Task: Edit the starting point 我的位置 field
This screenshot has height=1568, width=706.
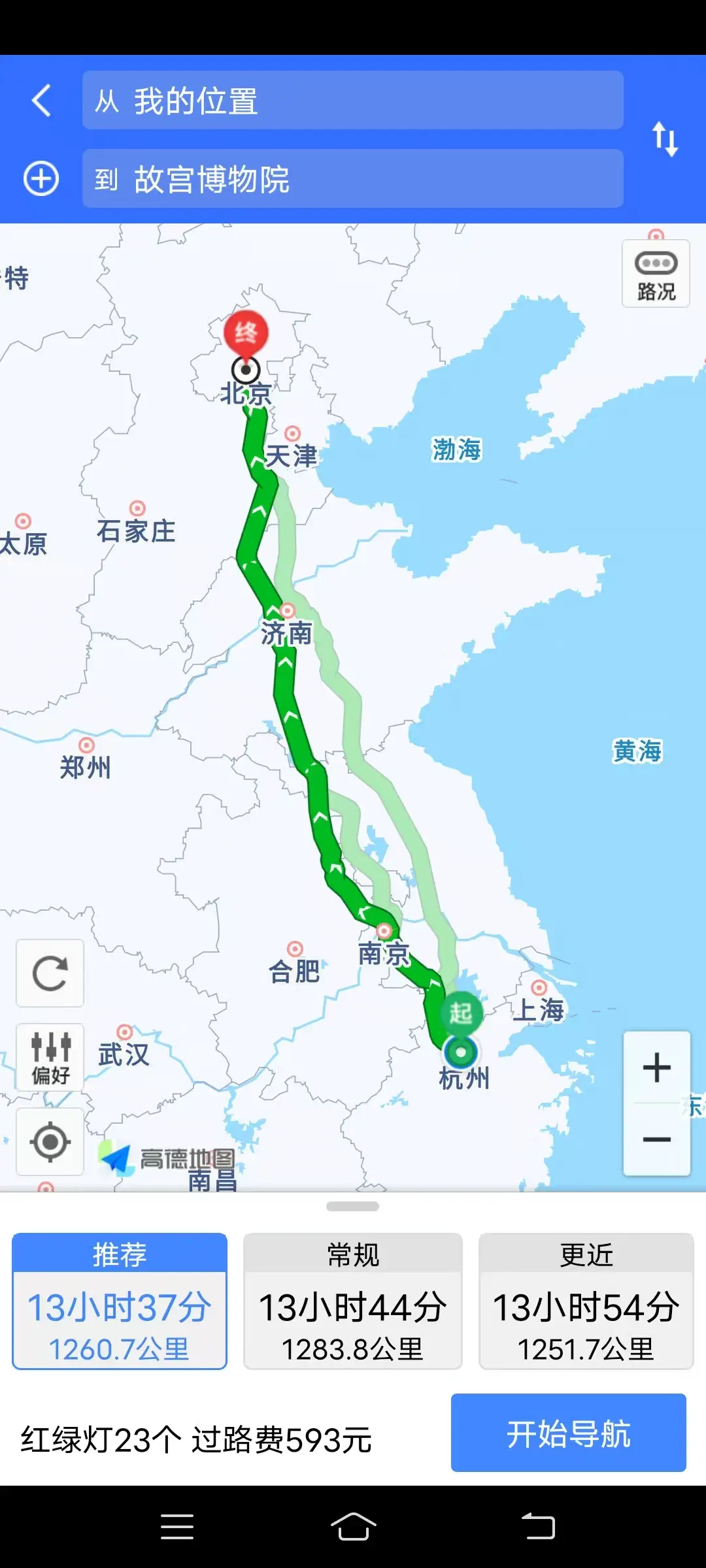Action: 353,101
